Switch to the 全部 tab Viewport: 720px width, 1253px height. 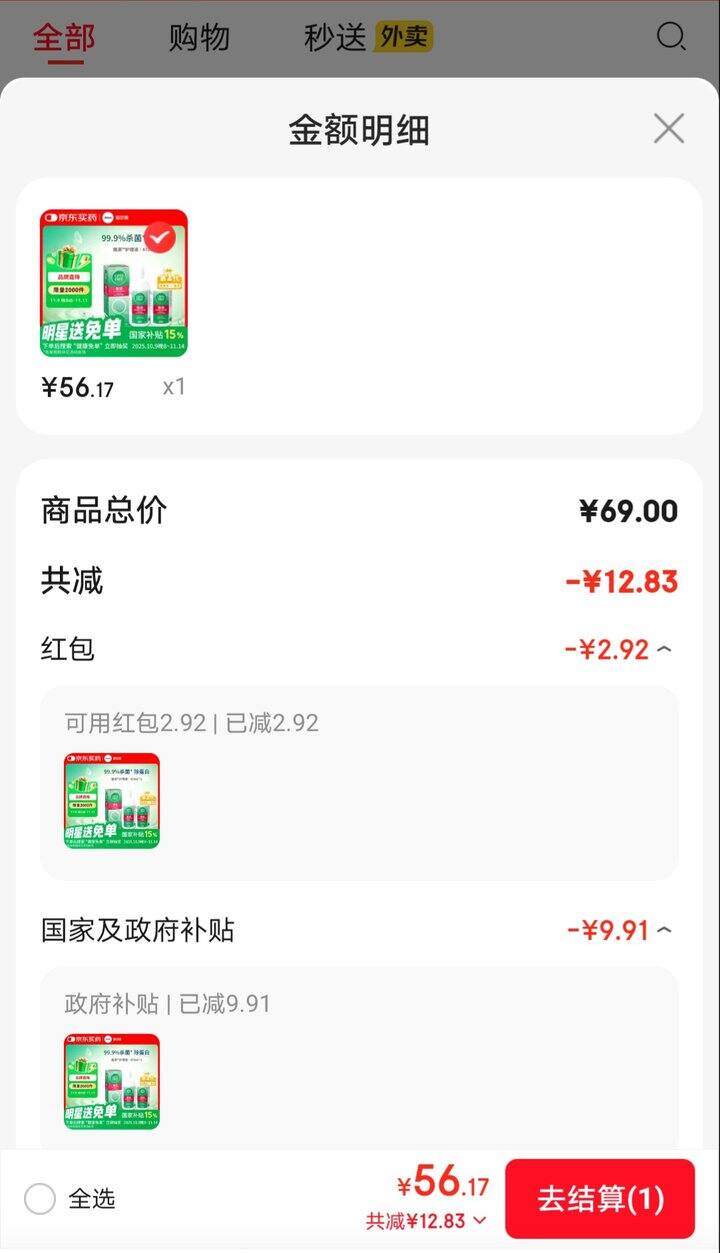64,38
